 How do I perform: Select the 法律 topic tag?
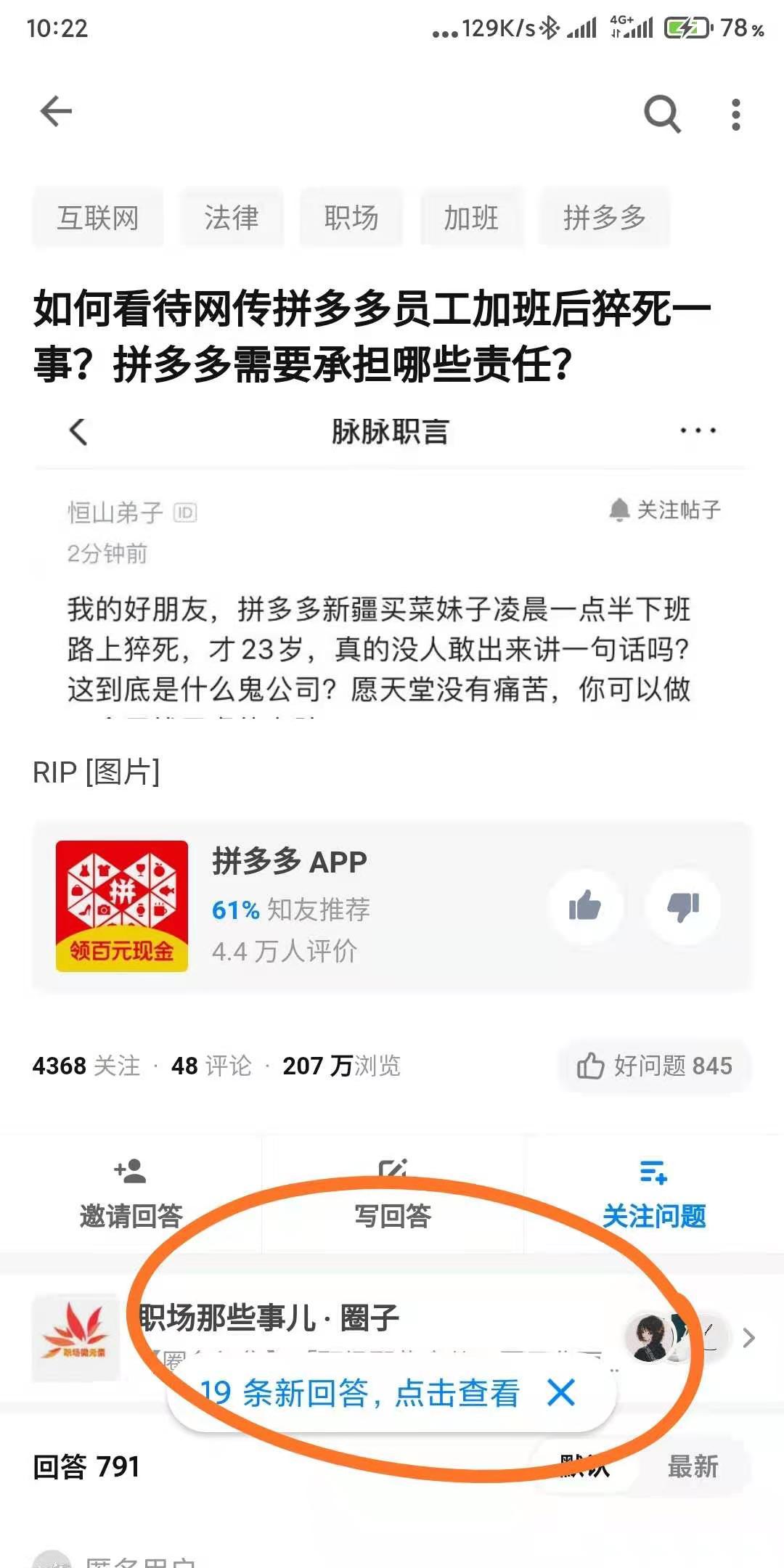232,218
